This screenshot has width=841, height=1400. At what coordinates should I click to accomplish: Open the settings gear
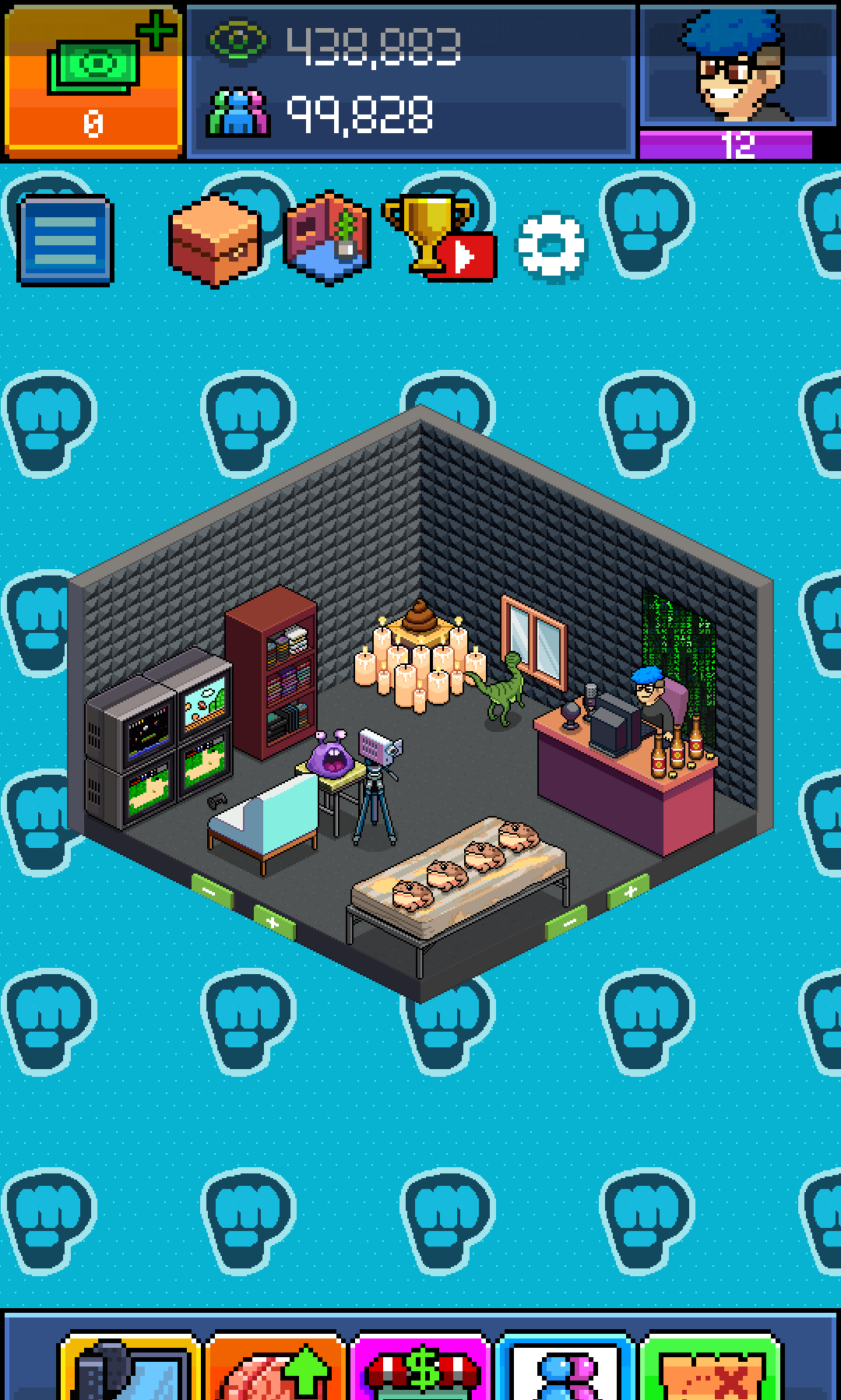[x=551, y=246]
